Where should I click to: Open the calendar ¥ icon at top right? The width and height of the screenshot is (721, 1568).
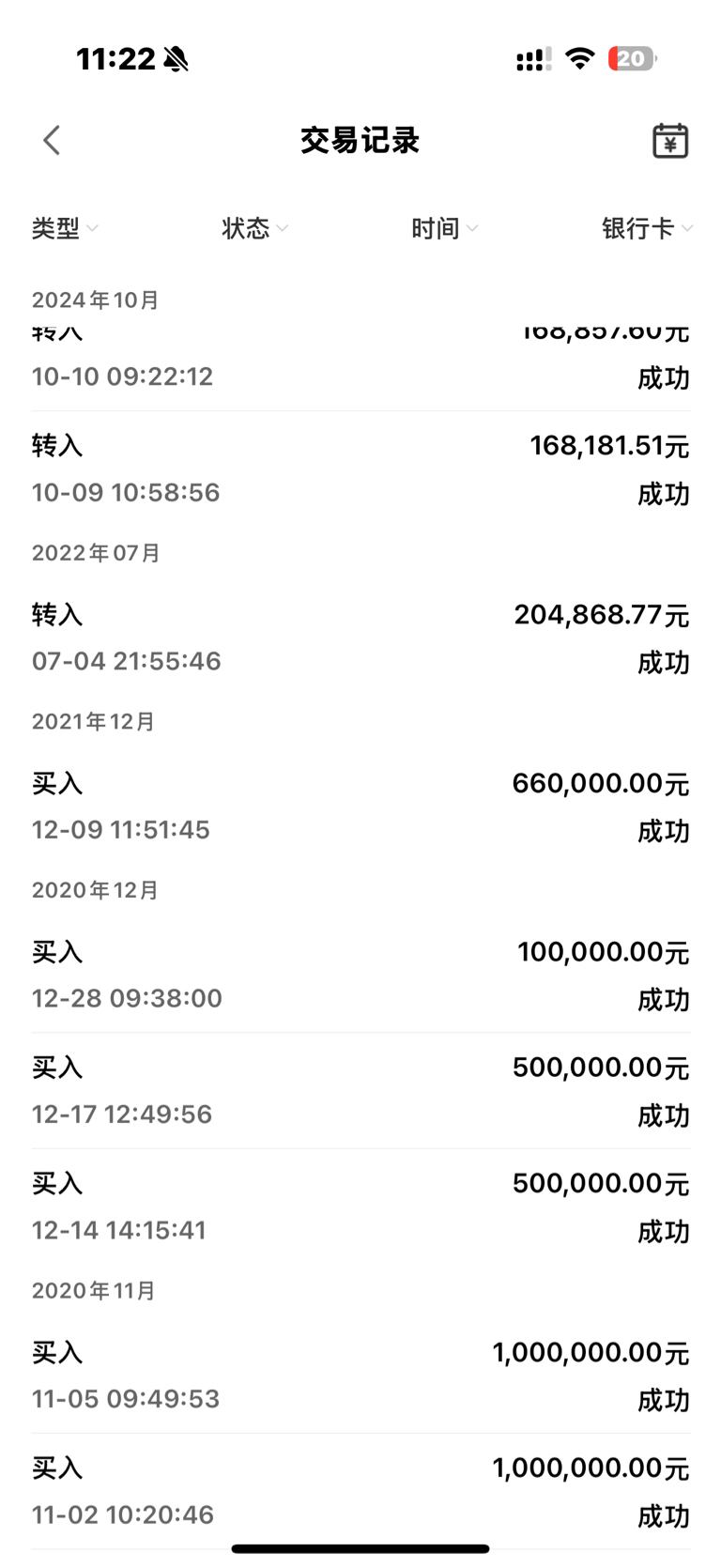670,141
